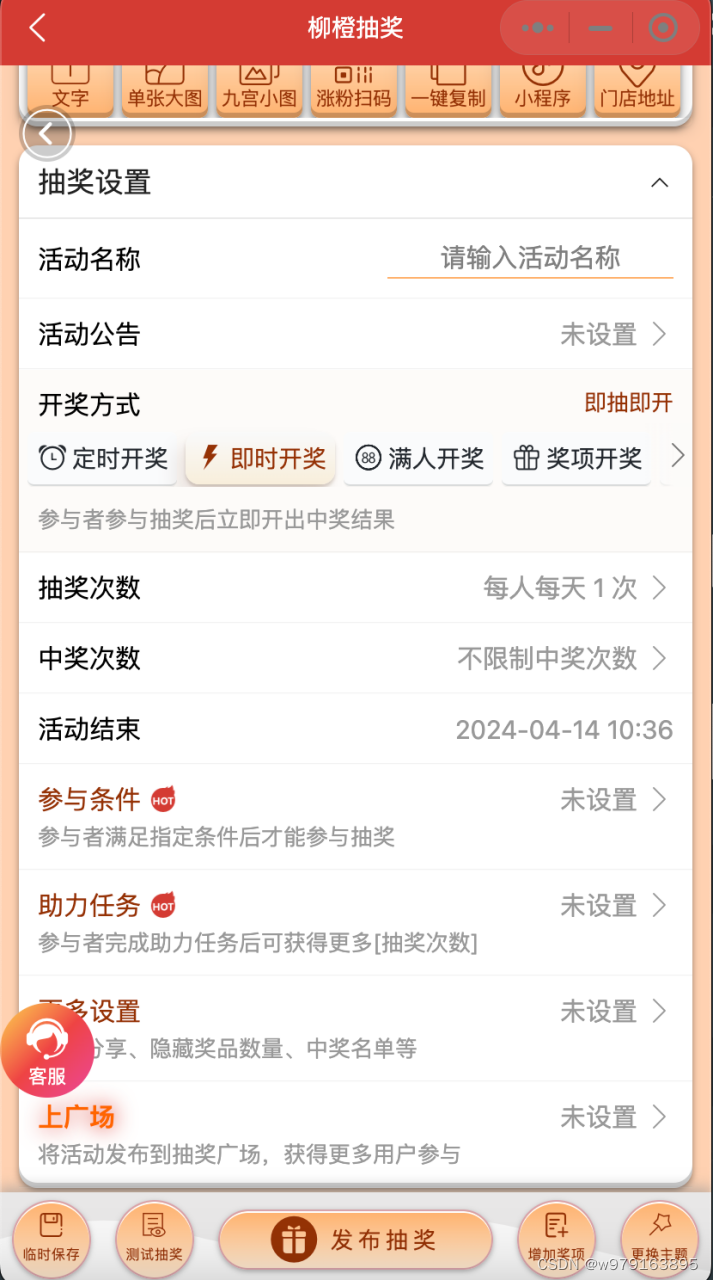Open 中奖次数 setting
The image size is (713, 1280).
click(x=356, y=658)
